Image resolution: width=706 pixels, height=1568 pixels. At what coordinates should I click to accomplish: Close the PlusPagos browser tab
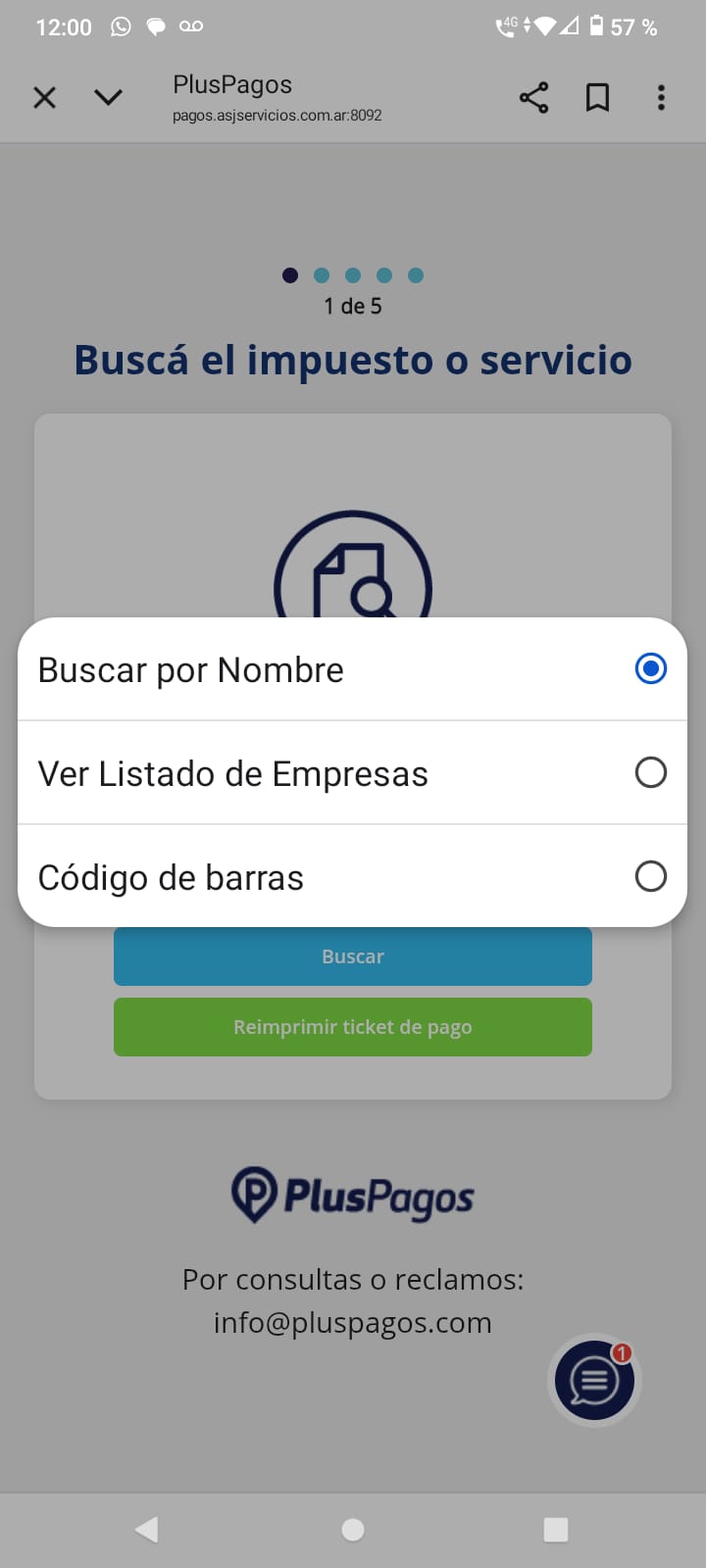pyautogui.click(x=44, y=98)
